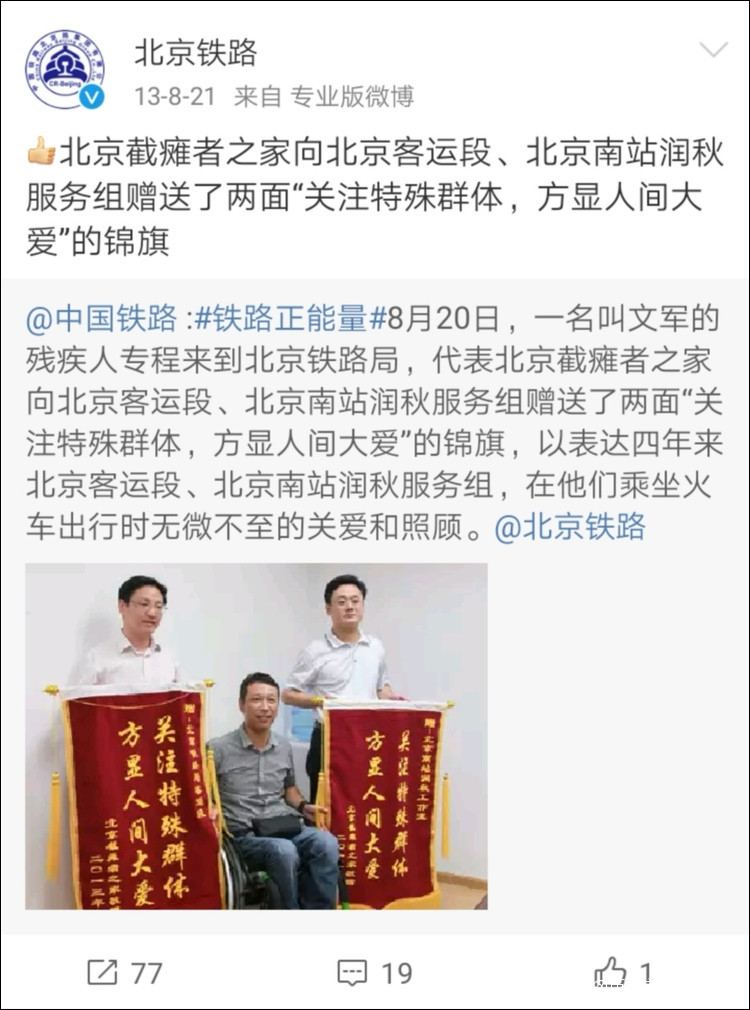Open the @中国铁路 mention link

[101, 318]
